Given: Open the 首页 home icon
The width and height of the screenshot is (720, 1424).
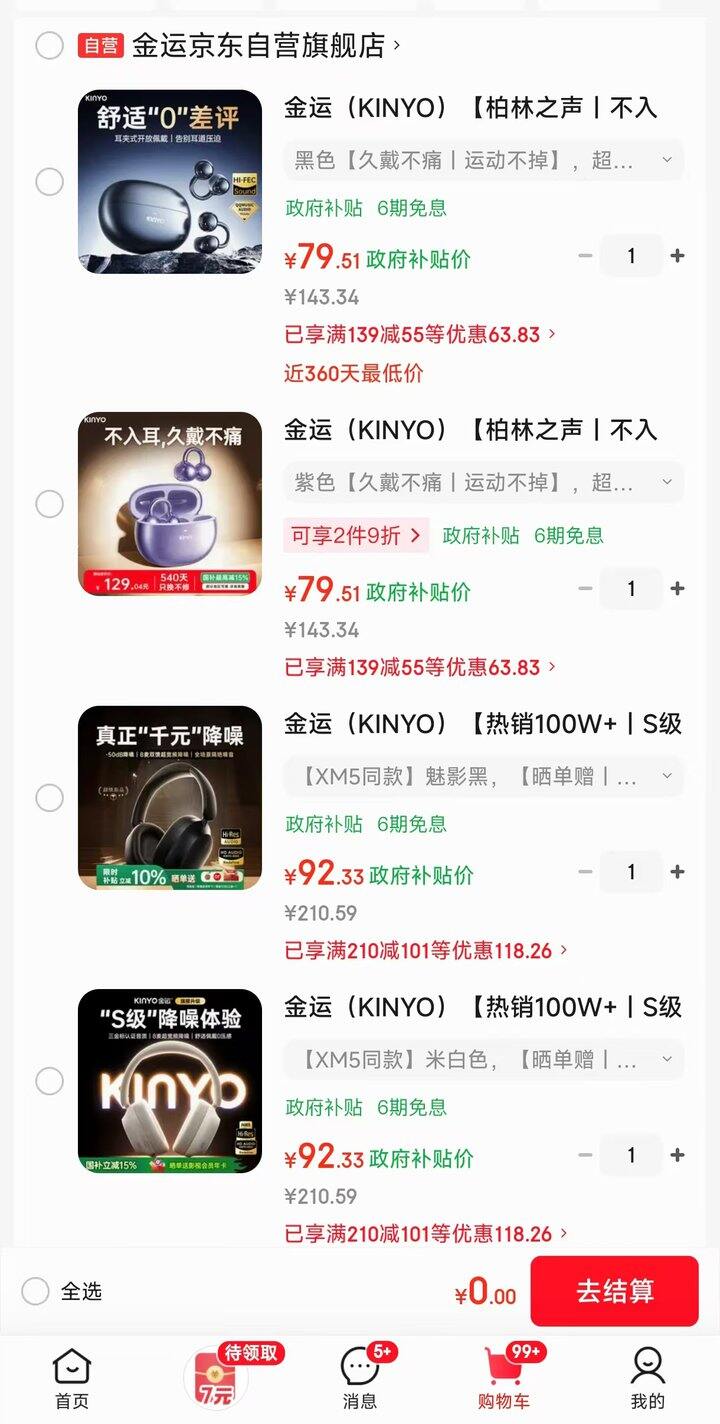Looking at the screenshot, I should (70, 1375).
